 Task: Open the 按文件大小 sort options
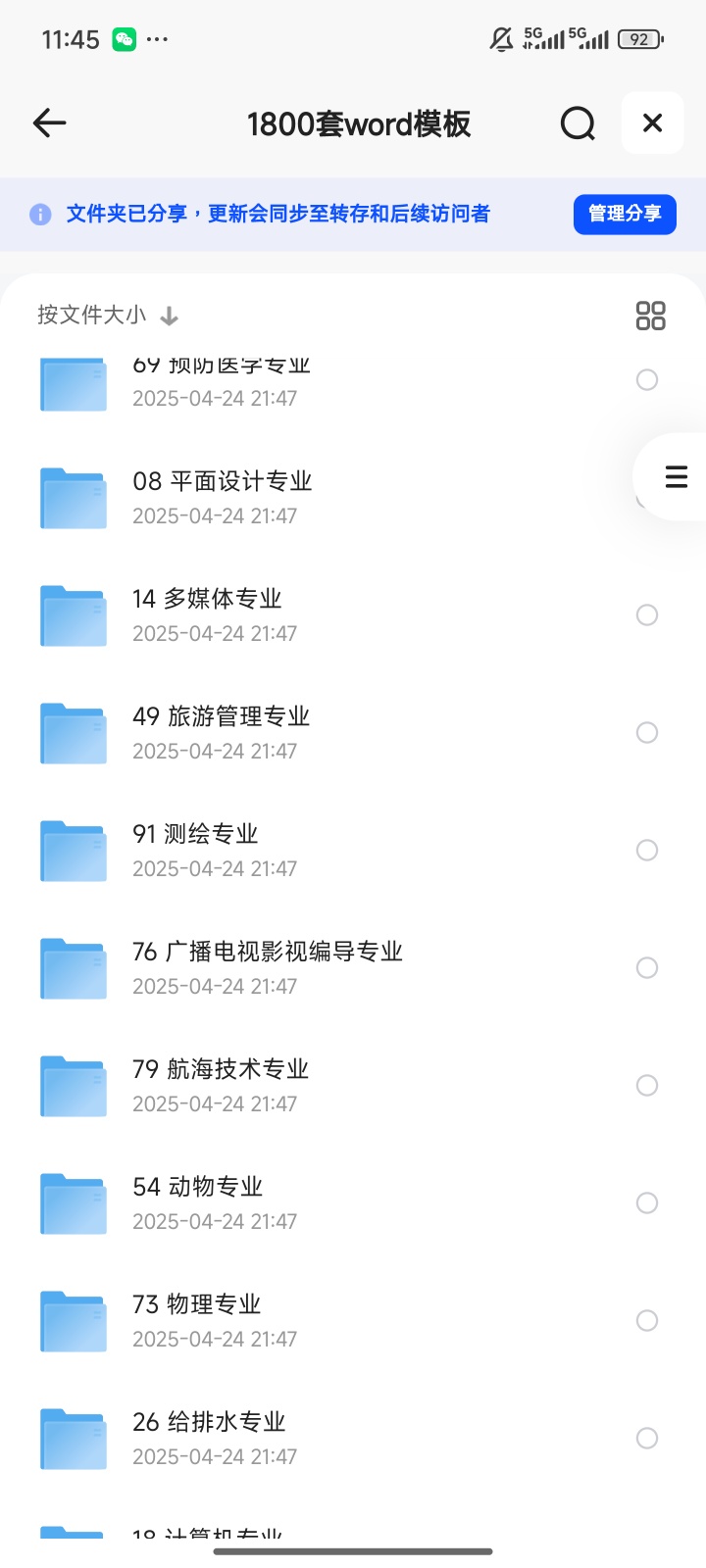[88, 315]
